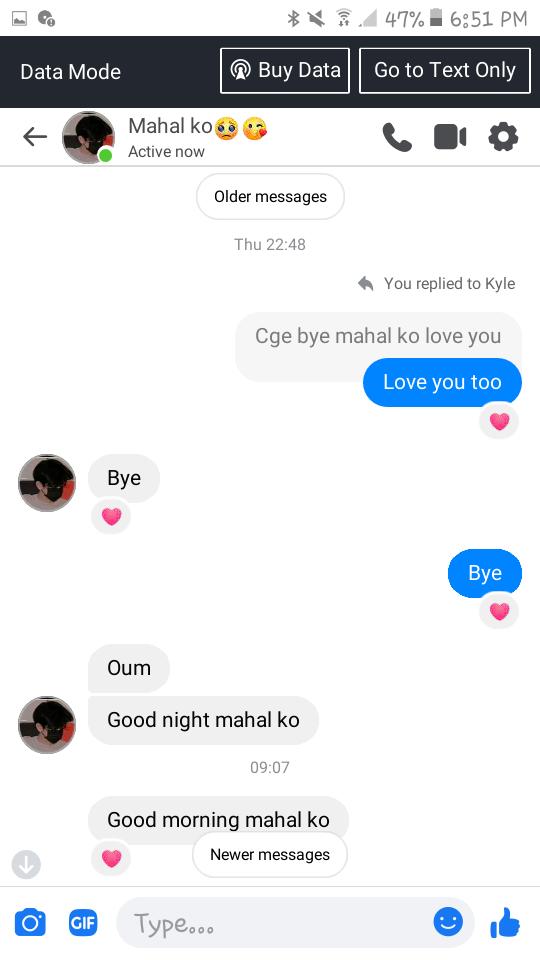Open the camera to send a photo
Image resolution: width=540 pixels, height=960 pixels.
(x=30, y=923)
